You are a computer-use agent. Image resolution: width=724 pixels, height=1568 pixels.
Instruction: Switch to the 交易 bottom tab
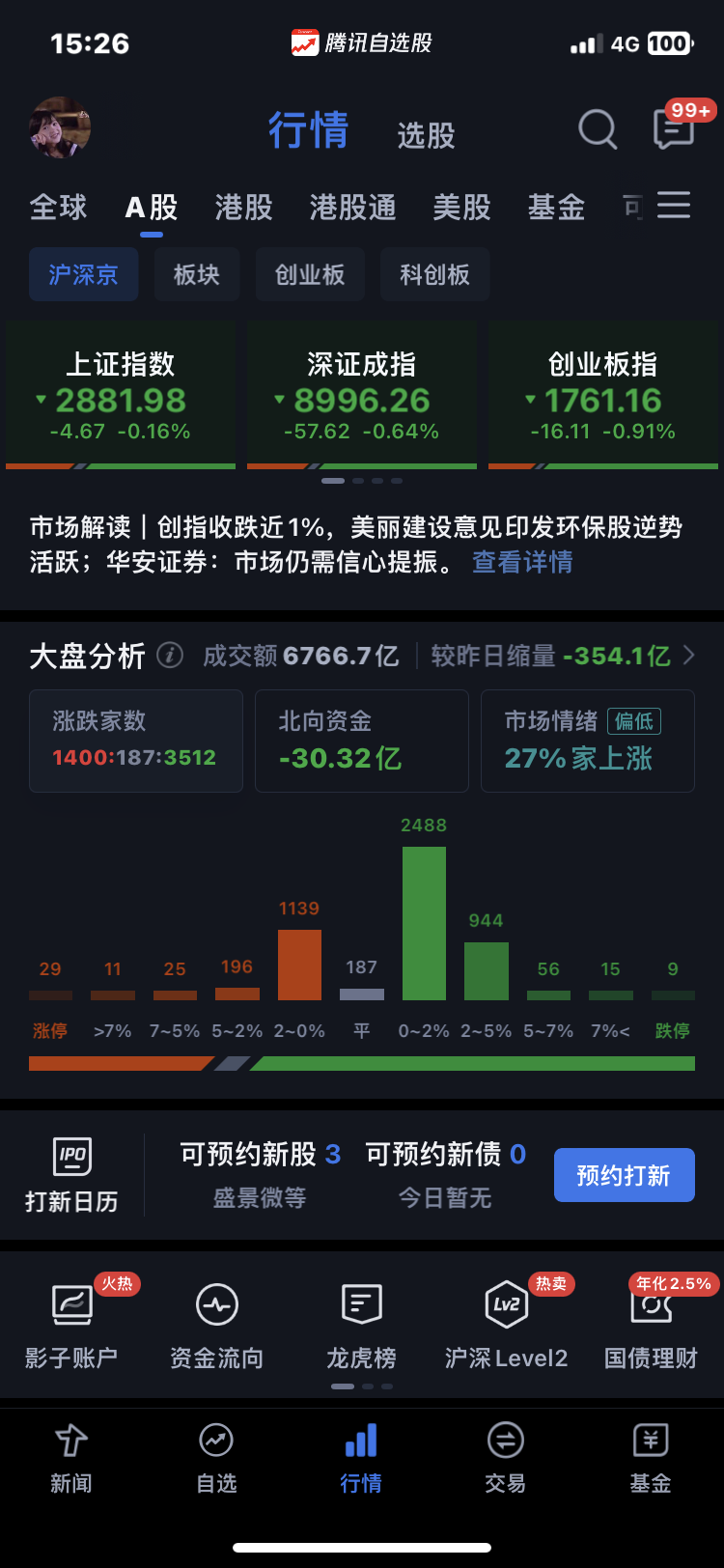tap(505, 1458)
